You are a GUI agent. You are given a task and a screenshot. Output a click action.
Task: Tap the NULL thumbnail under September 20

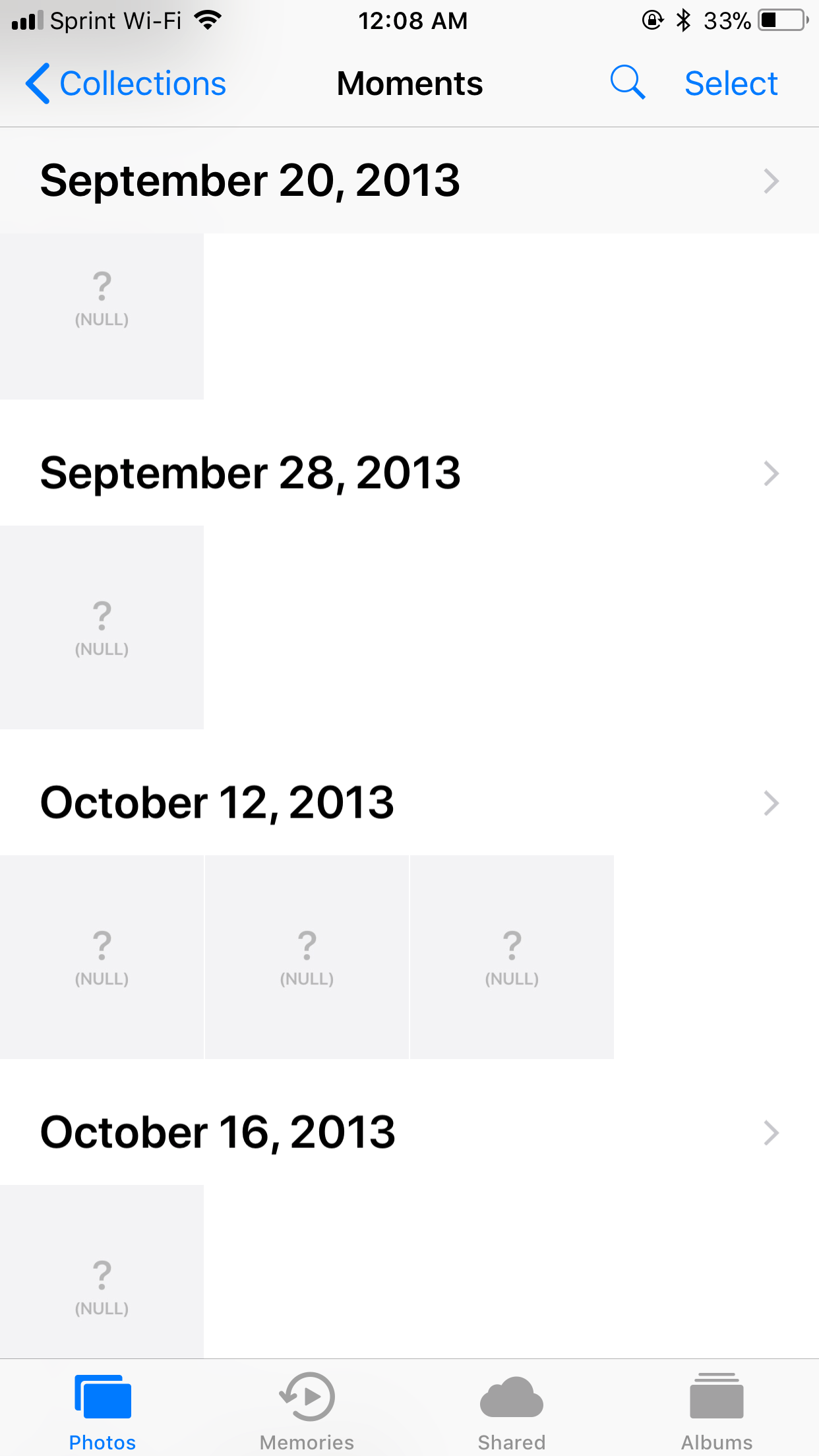(102, 317)
